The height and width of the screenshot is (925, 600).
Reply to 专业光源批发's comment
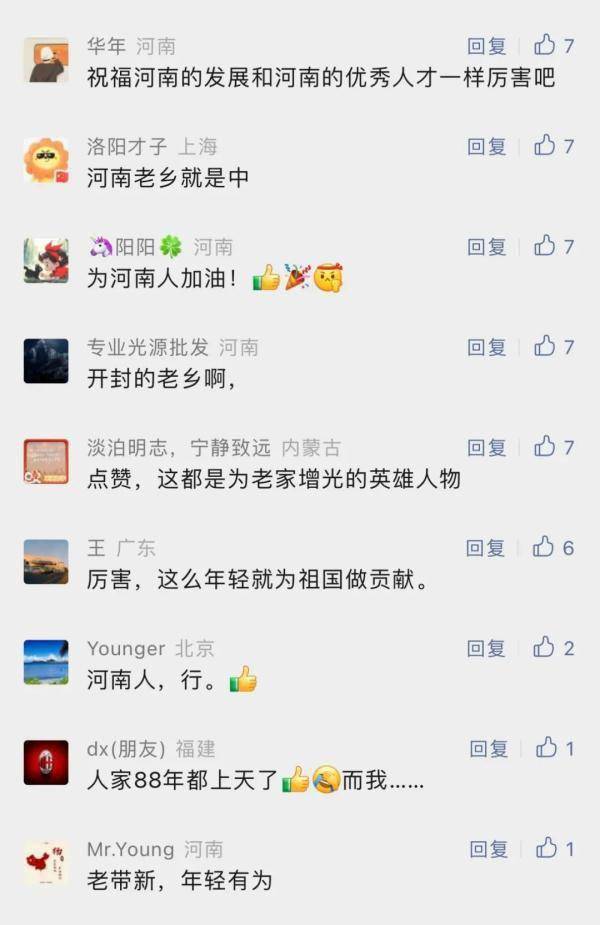pos(487,347)
